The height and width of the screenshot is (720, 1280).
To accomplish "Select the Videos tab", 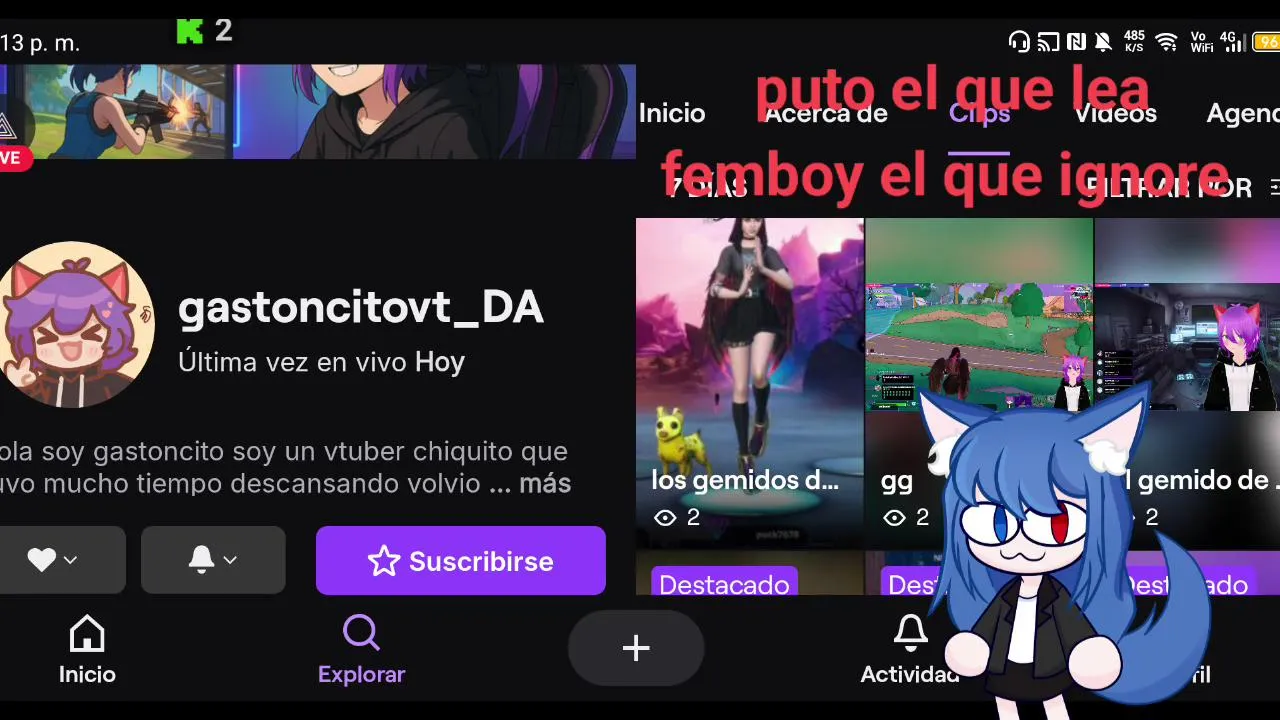I will (1115, 113).
